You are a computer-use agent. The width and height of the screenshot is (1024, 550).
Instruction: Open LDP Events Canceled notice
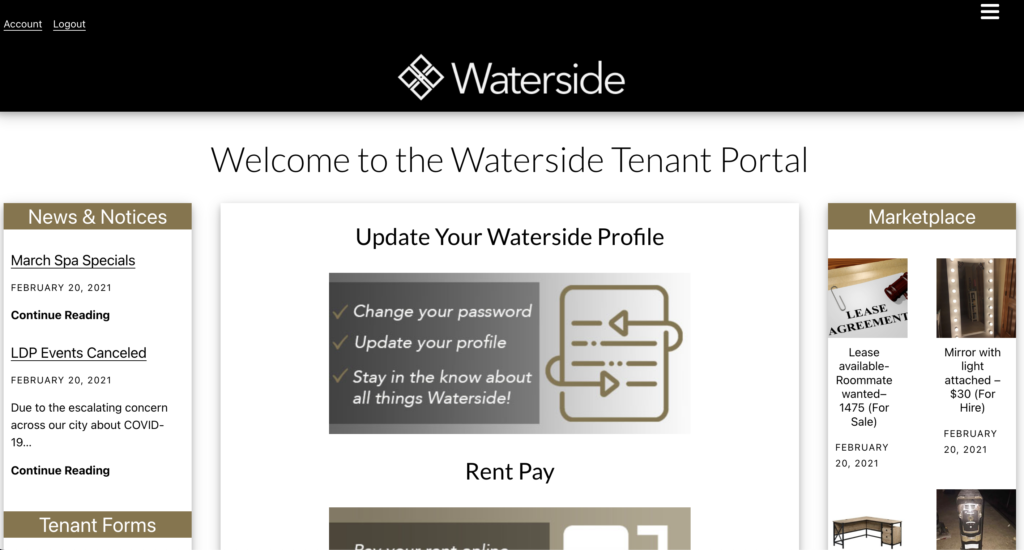click(78, 353)
